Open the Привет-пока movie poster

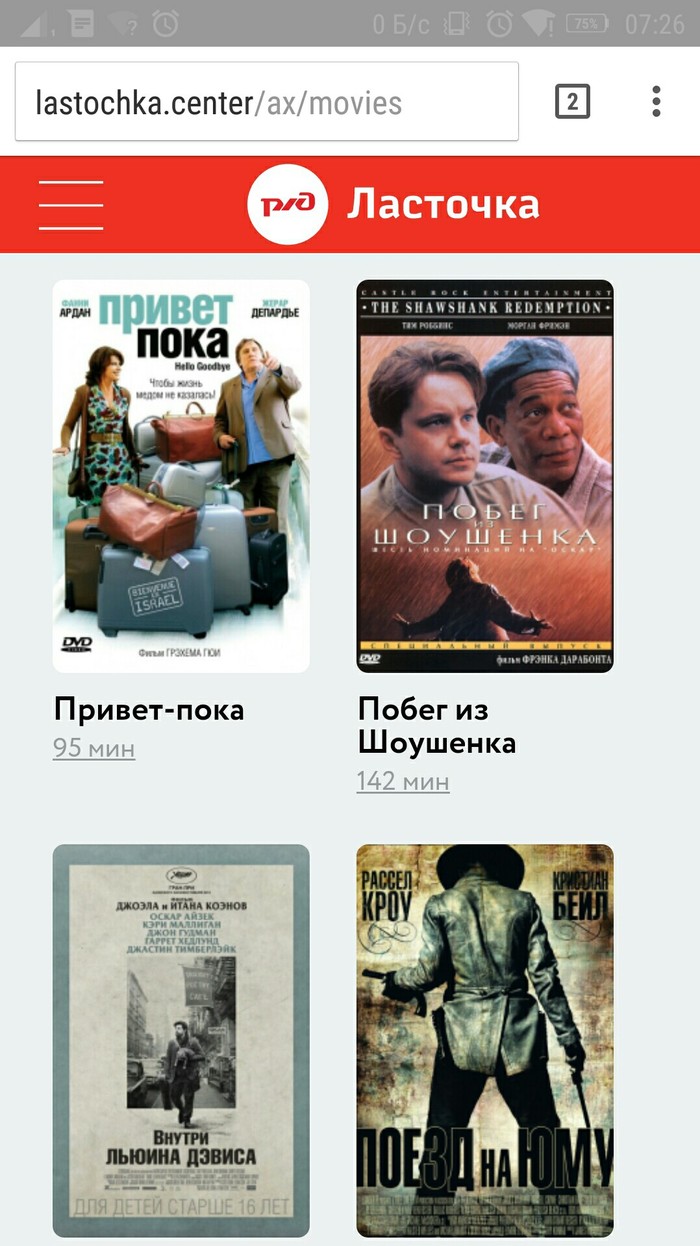point(181,476)
